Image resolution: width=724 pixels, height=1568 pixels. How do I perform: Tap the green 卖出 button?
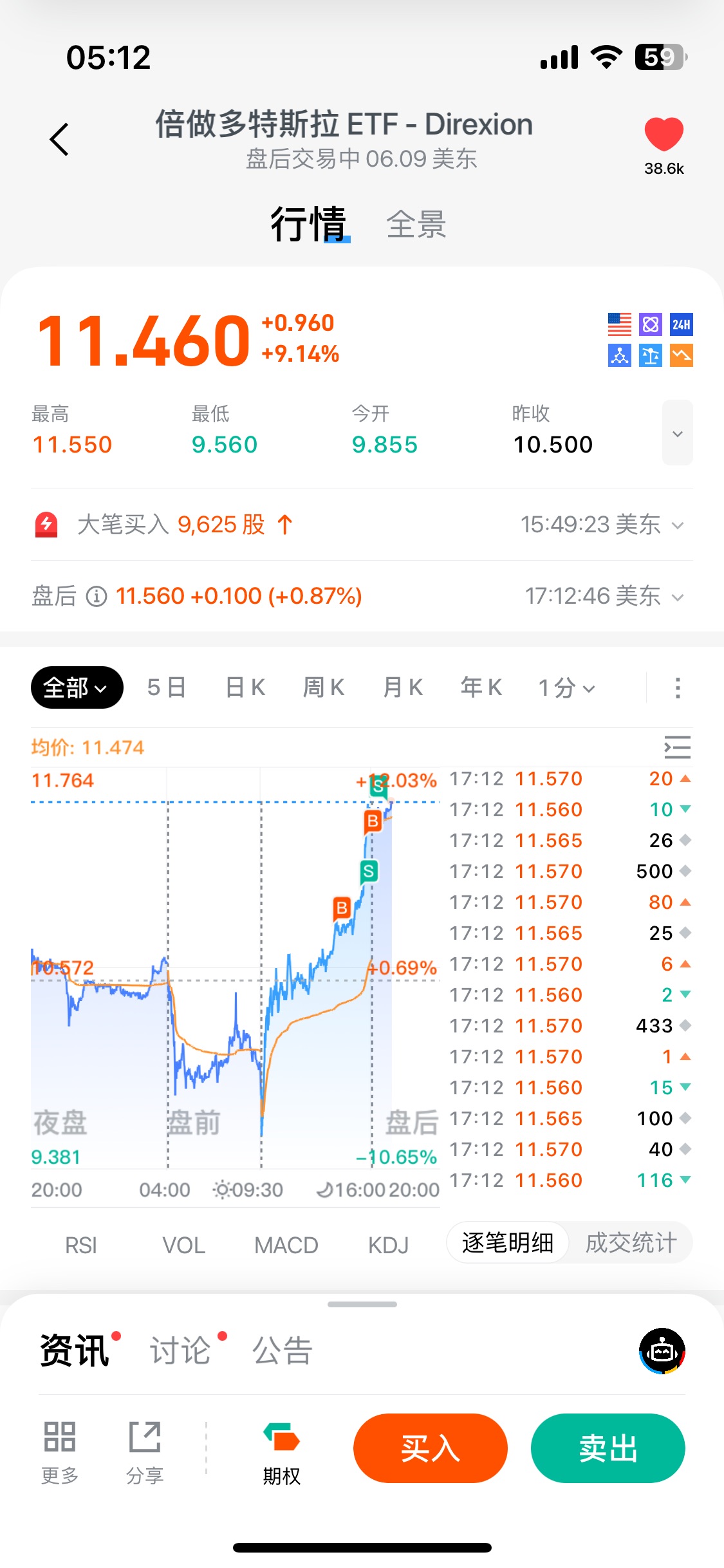click(608, 1448)
